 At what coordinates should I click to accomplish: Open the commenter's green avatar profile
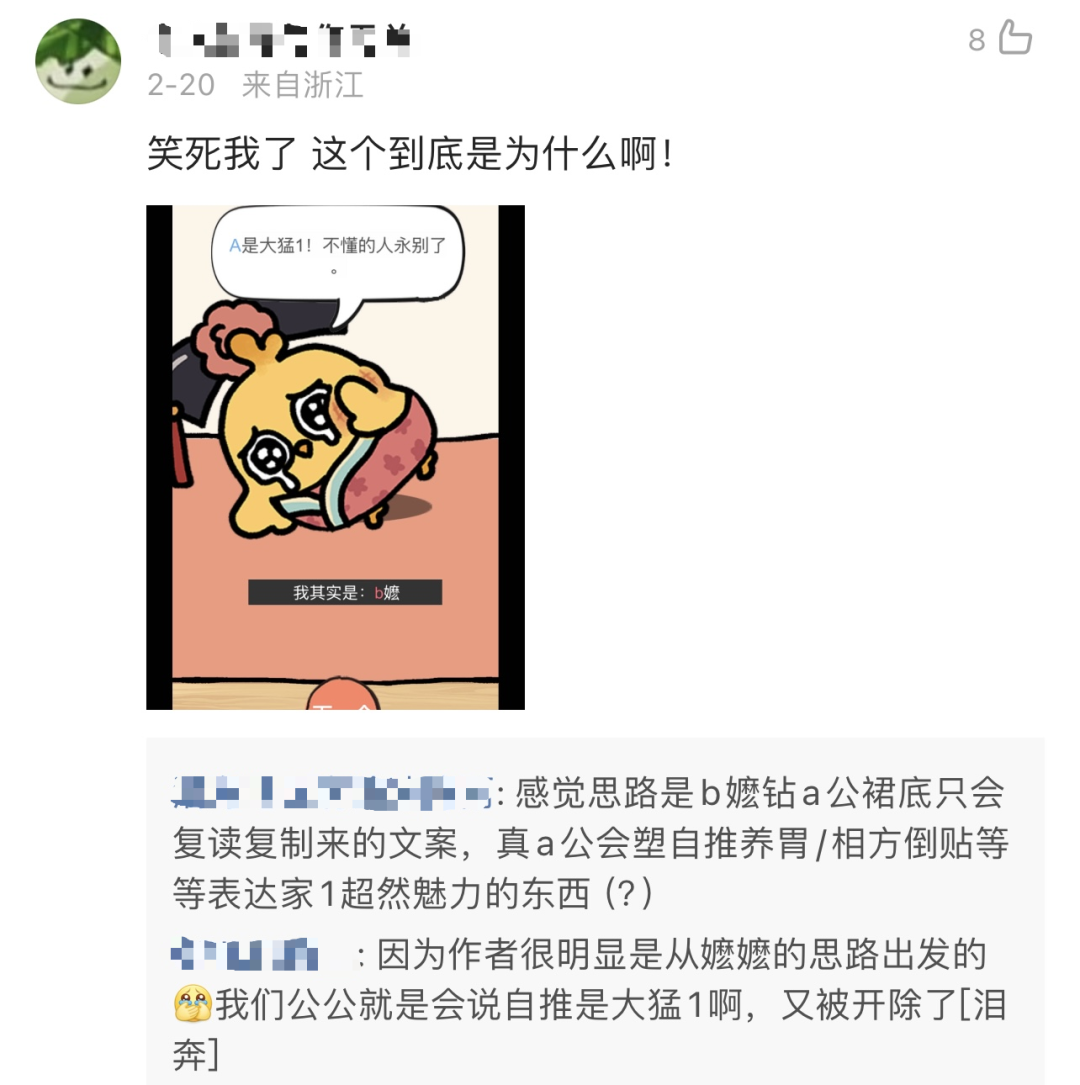point(78,61)
